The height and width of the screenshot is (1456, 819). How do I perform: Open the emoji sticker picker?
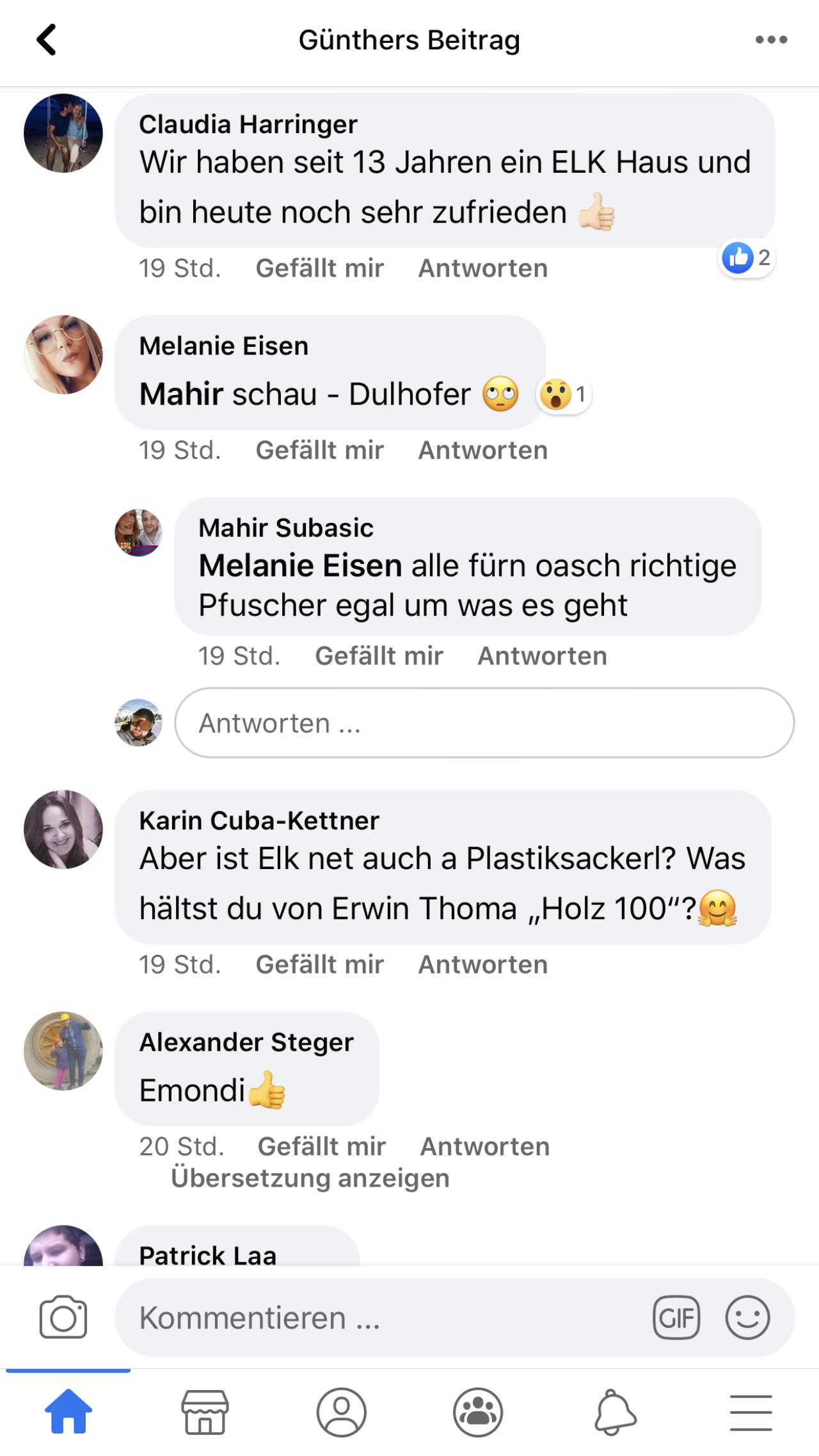tap(747, 1318)
